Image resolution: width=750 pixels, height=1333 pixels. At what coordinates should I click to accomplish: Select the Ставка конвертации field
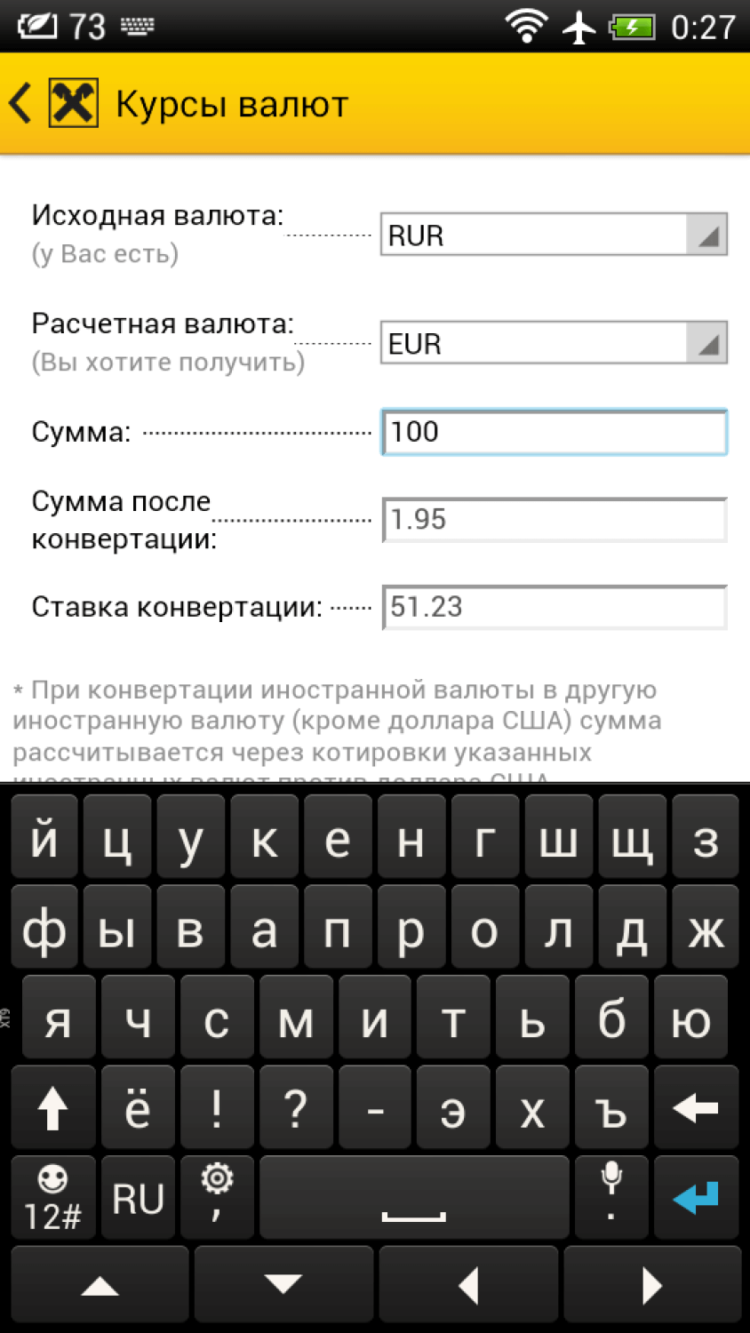pyautogui.click(x=553, y=607)
